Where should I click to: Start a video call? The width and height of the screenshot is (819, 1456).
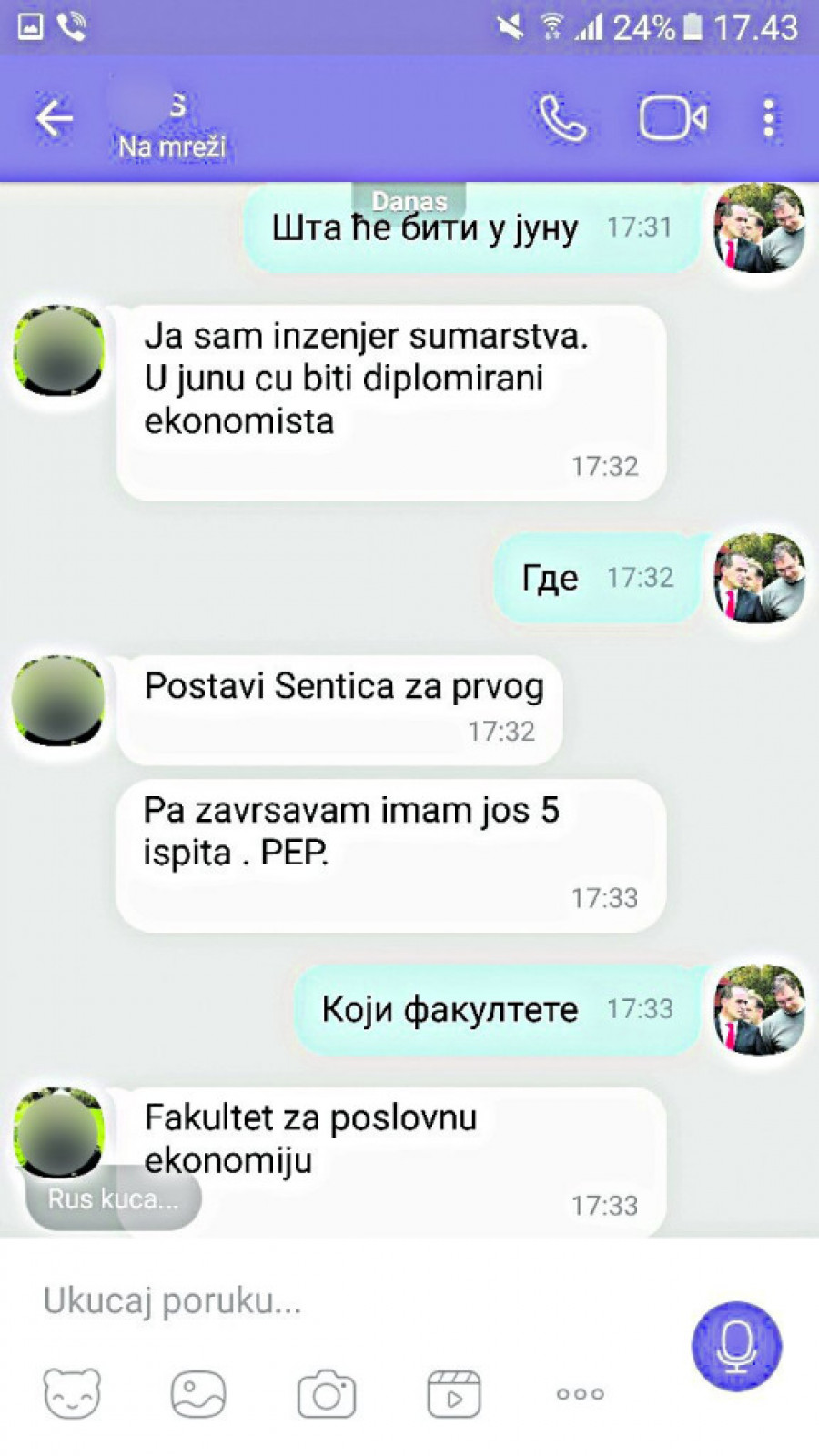[672, 118]
